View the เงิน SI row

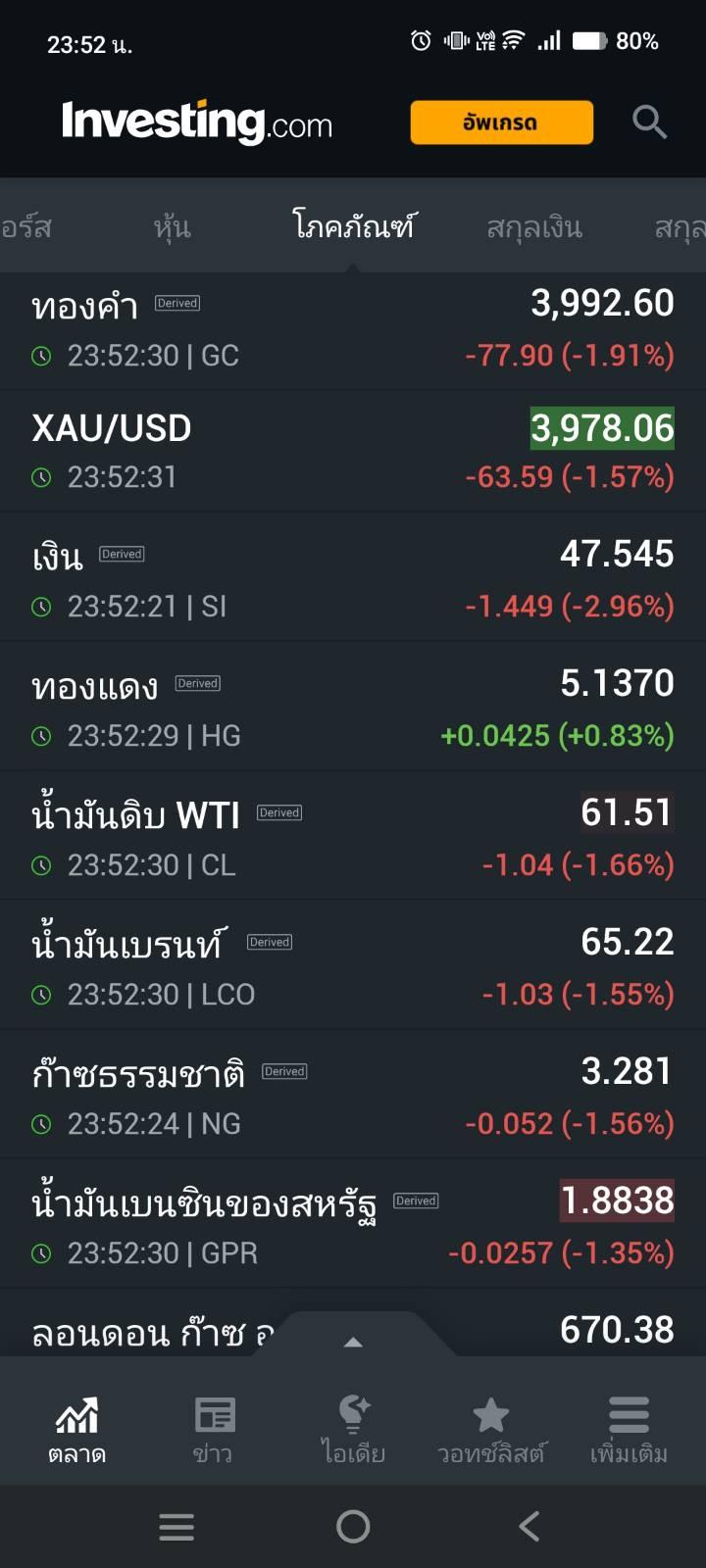point(353,579)
